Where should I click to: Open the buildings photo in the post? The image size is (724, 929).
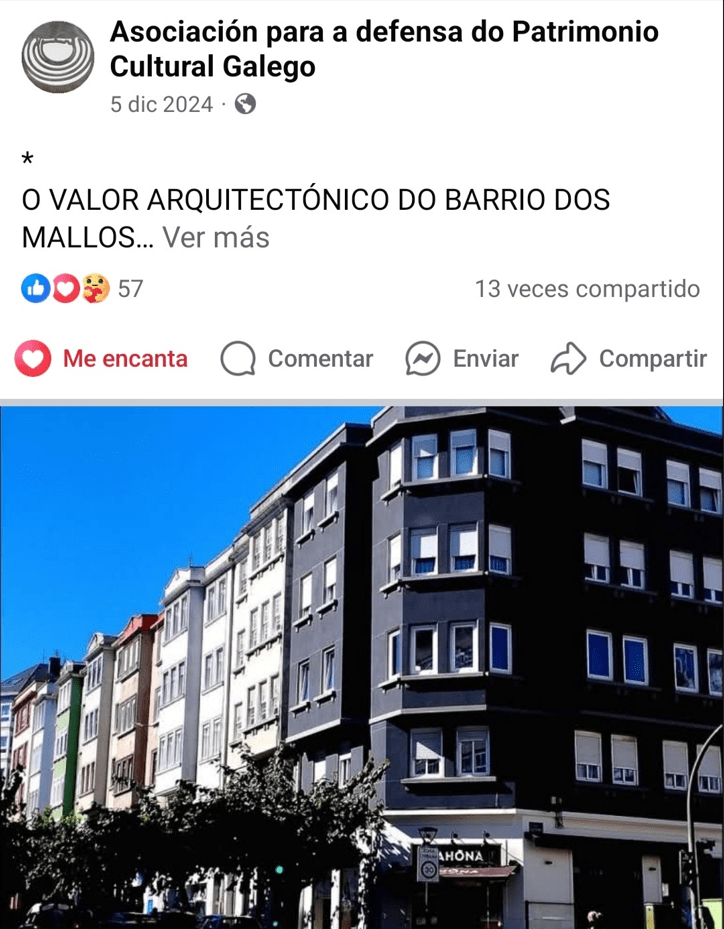[362, 667]
